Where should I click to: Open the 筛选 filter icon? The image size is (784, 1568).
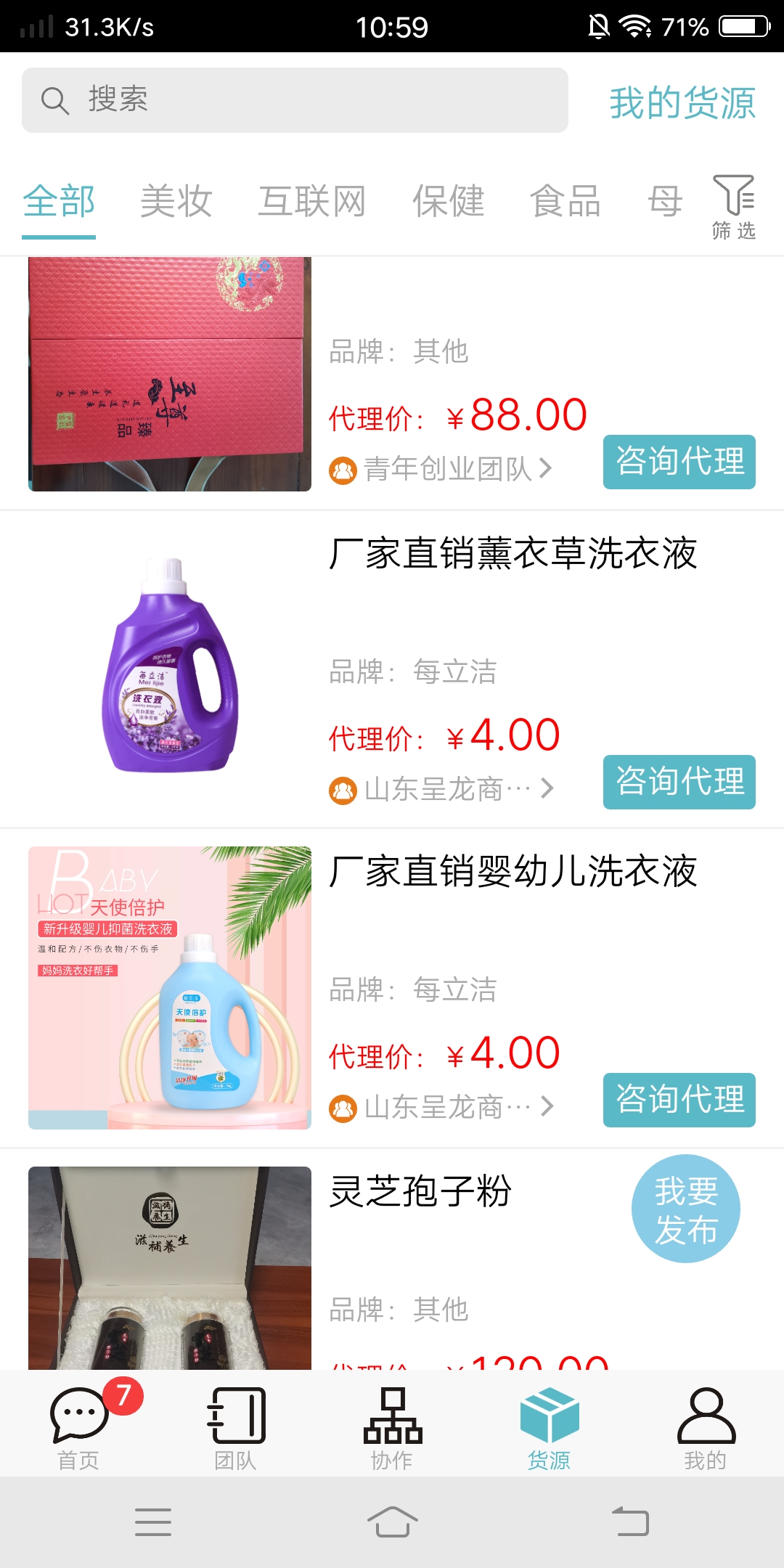click(733, 207)
